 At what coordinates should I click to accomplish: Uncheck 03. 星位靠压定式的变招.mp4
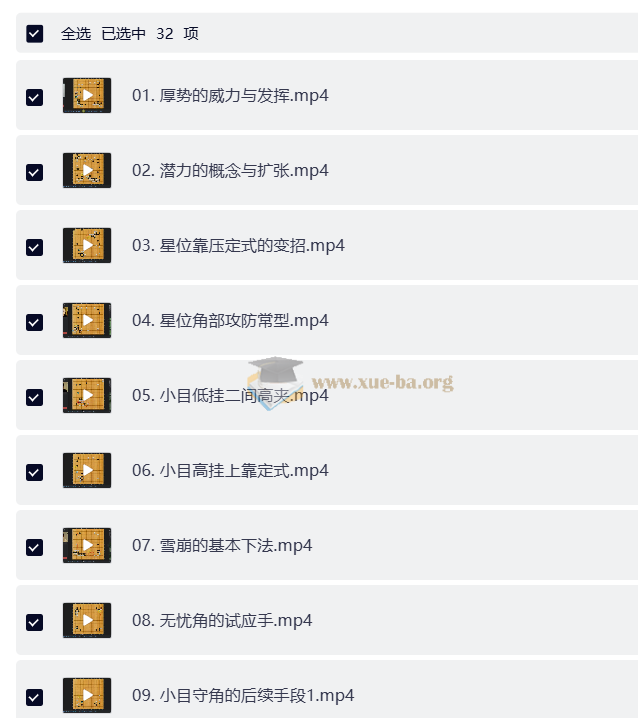pos(35,247)
